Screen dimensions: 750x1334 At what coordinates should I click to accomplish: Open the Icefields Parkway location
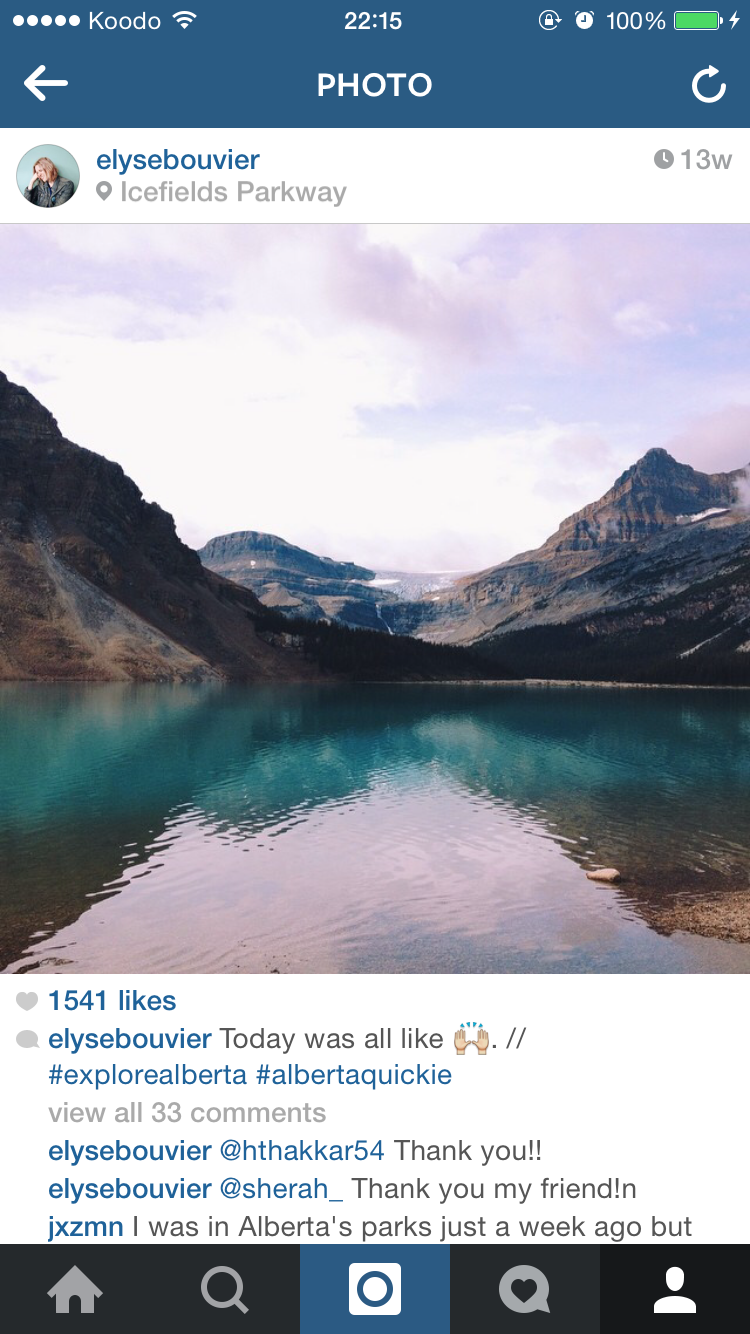232,192
